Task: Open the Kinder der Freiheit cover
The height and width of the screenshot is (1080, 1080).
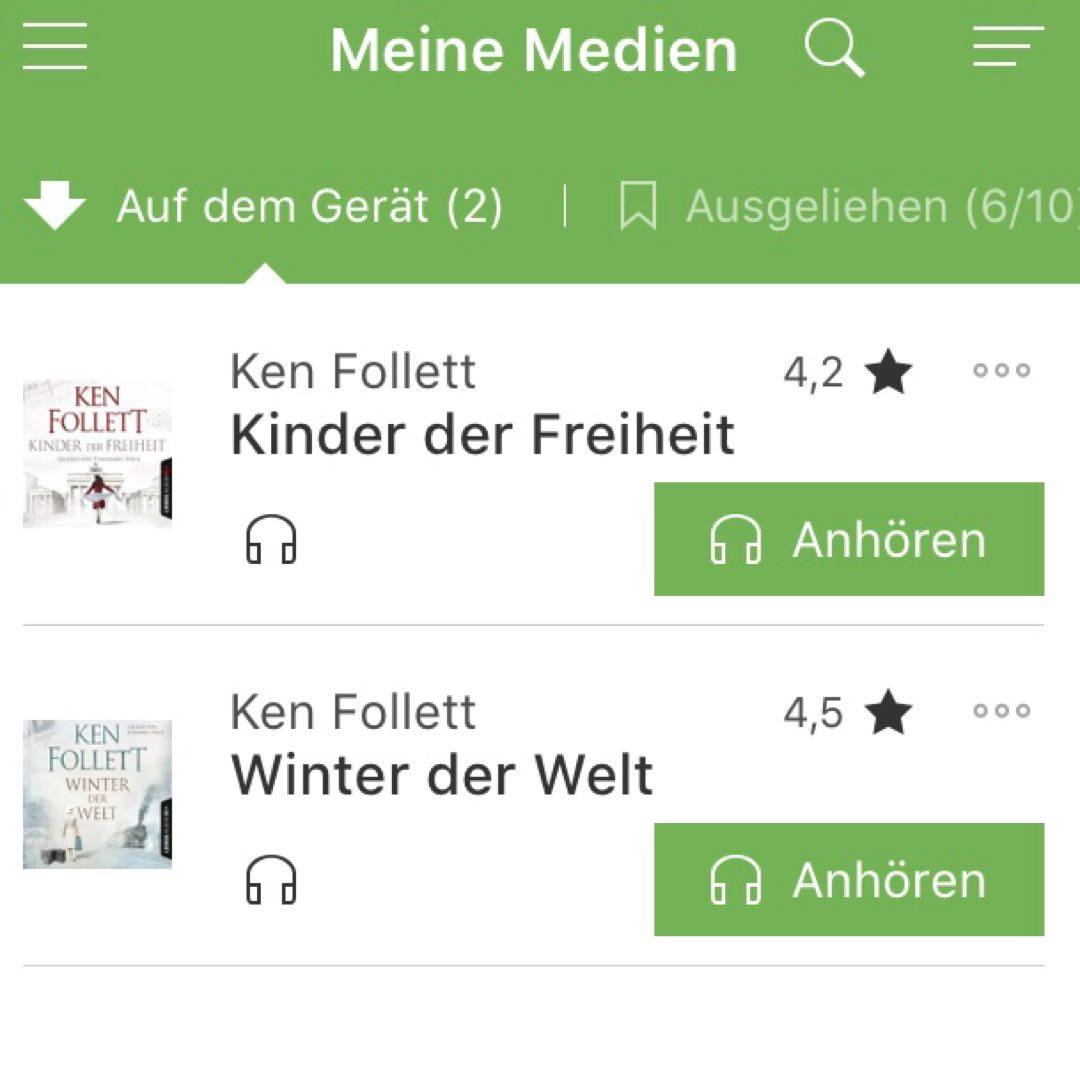Action: pyautogui.click(x=97, y=453)
